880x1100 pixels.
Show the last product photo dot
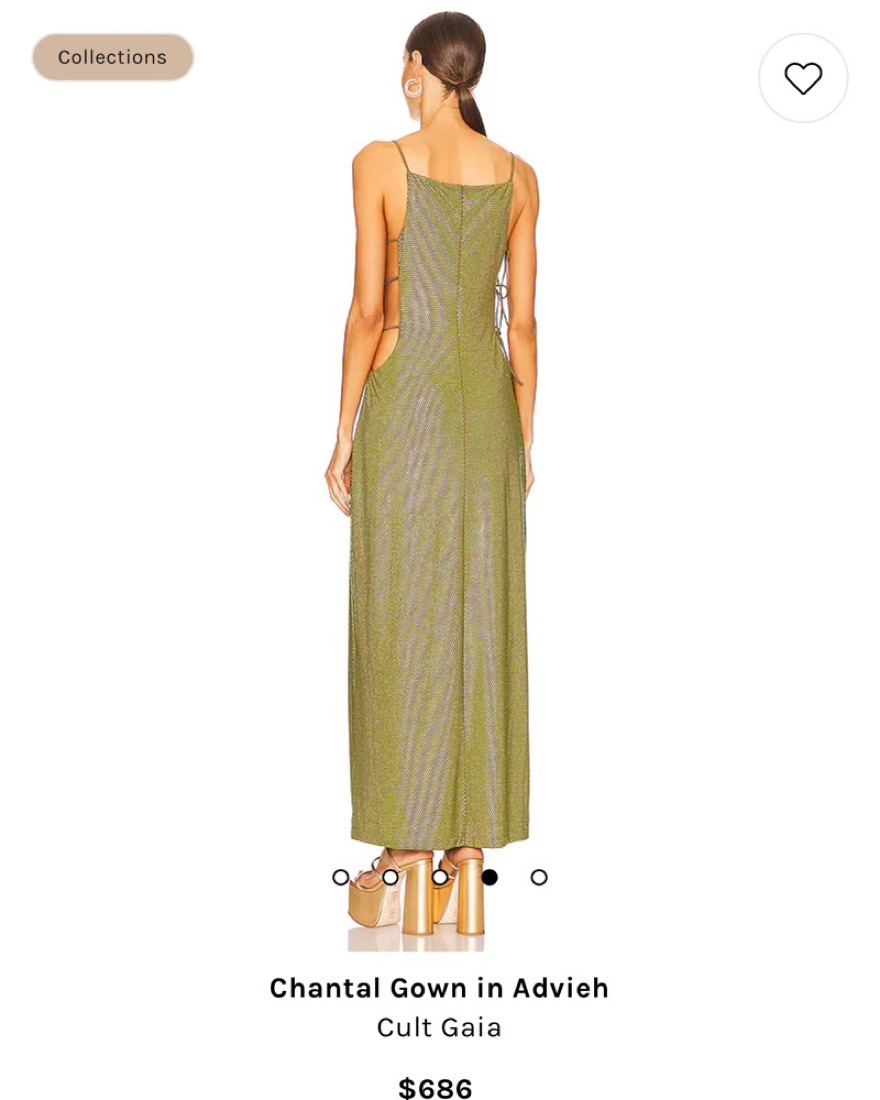539,877
